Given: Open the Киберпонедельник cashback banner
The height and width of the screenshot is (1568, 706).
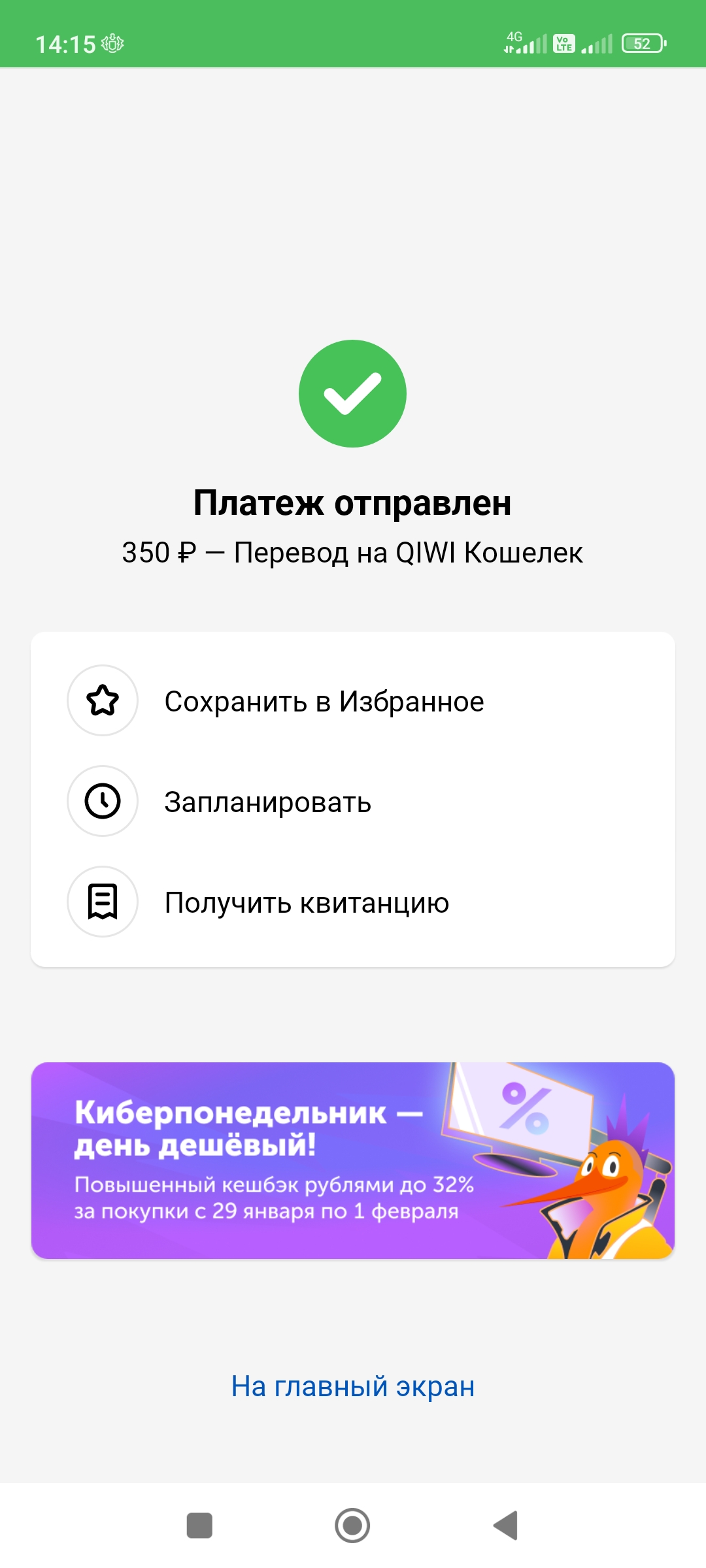Looking at the screenshot, I should pos(353,1160).
